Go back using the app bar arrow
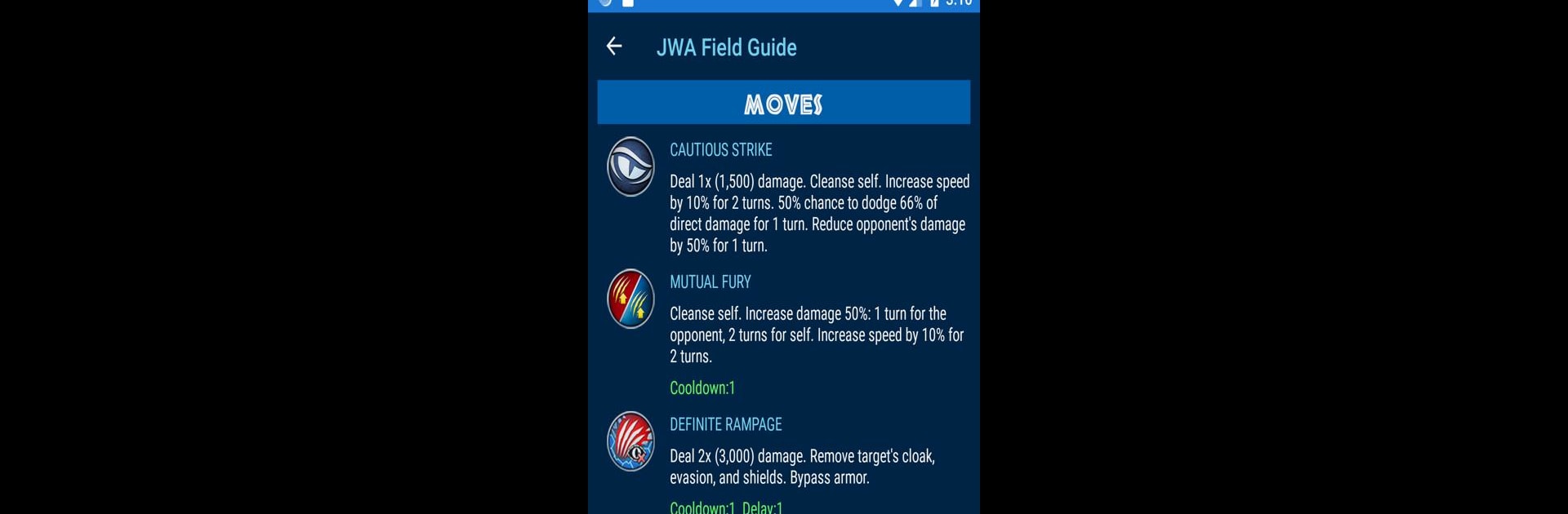The height and width of the screenshot is (514, 1568). pyautogui.click(x=614, y=47)
